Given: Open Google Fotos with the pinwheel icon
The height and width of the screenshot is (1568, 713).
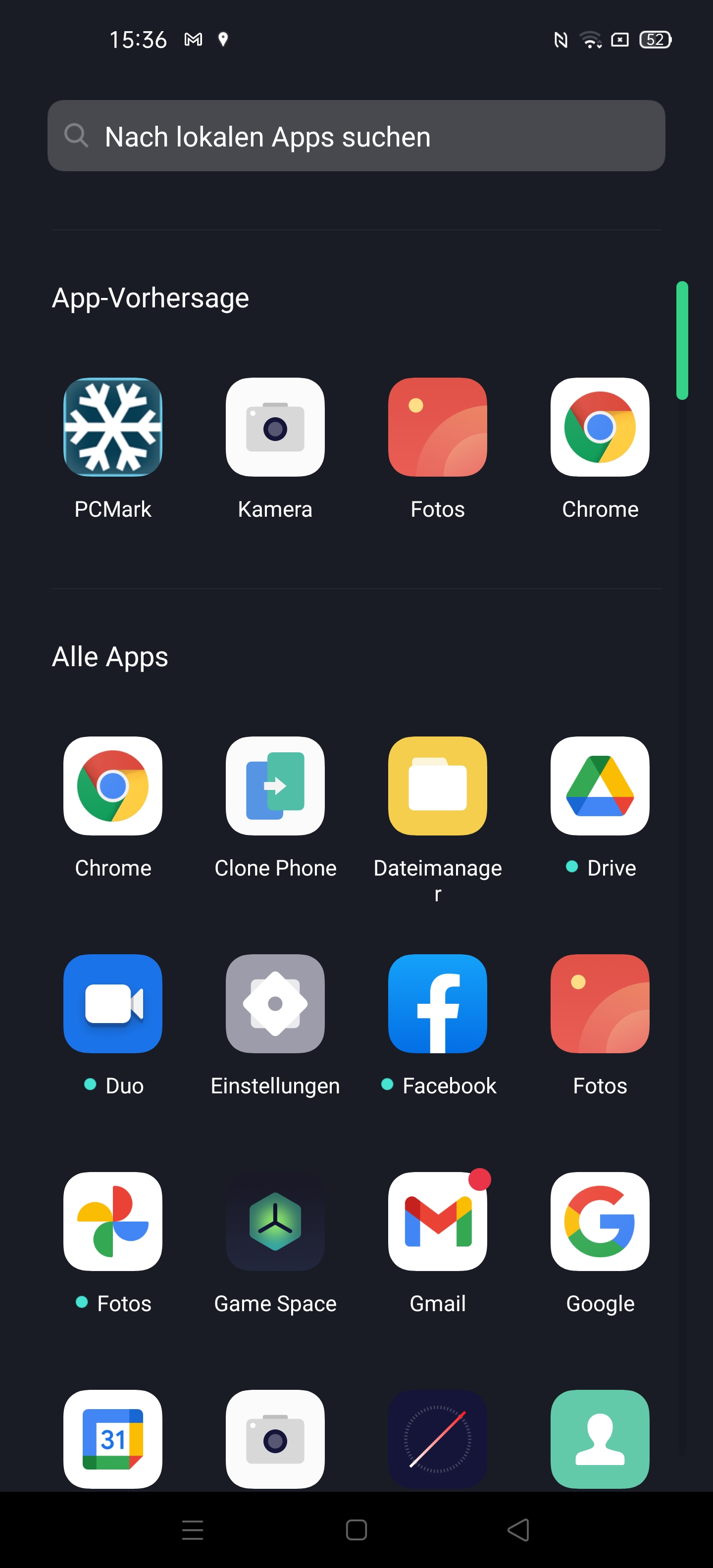Looking at the screenshot, I should click(112, 1222).
